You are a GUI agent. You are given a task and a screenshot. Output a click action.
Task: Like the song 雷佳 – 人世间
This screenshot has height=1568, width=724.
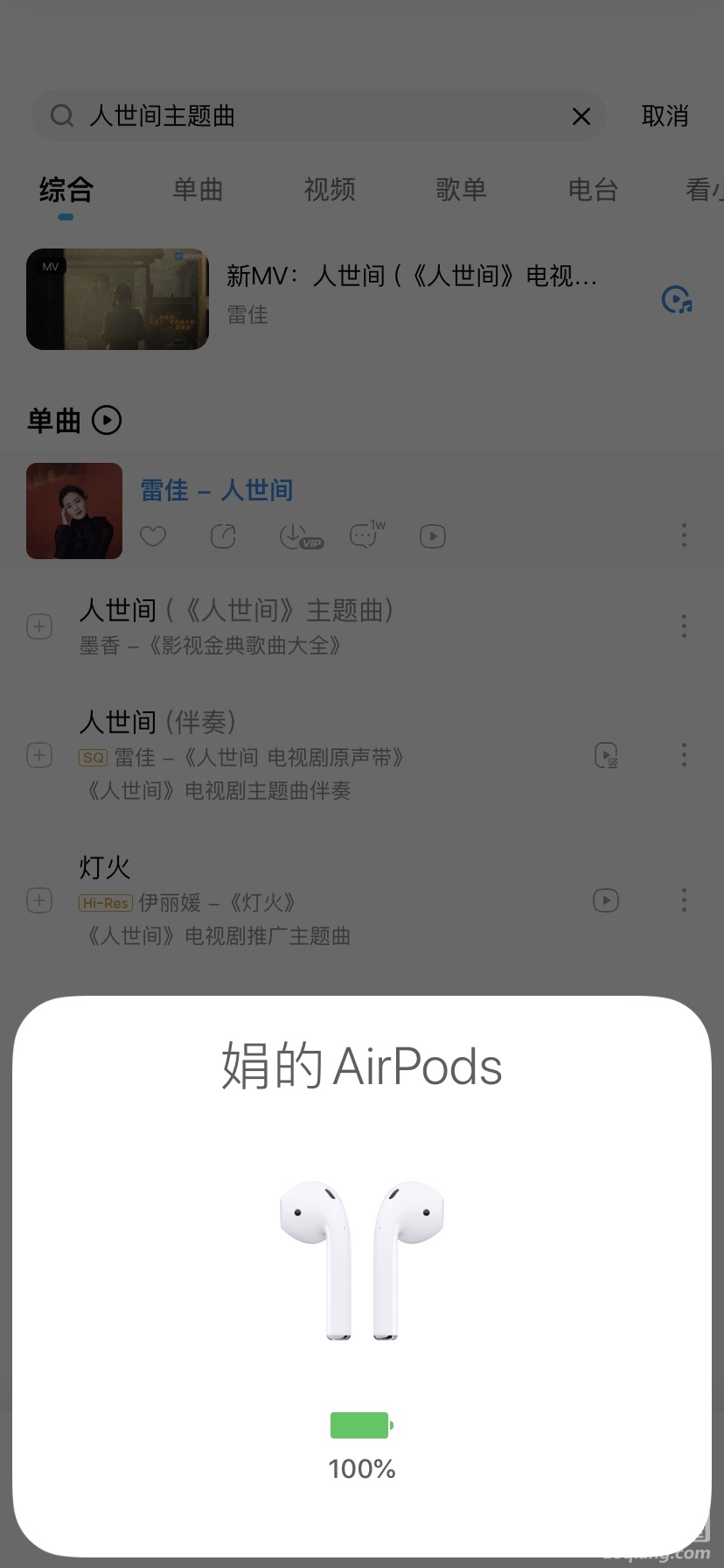pyautogui.click(x=153, y=536)
